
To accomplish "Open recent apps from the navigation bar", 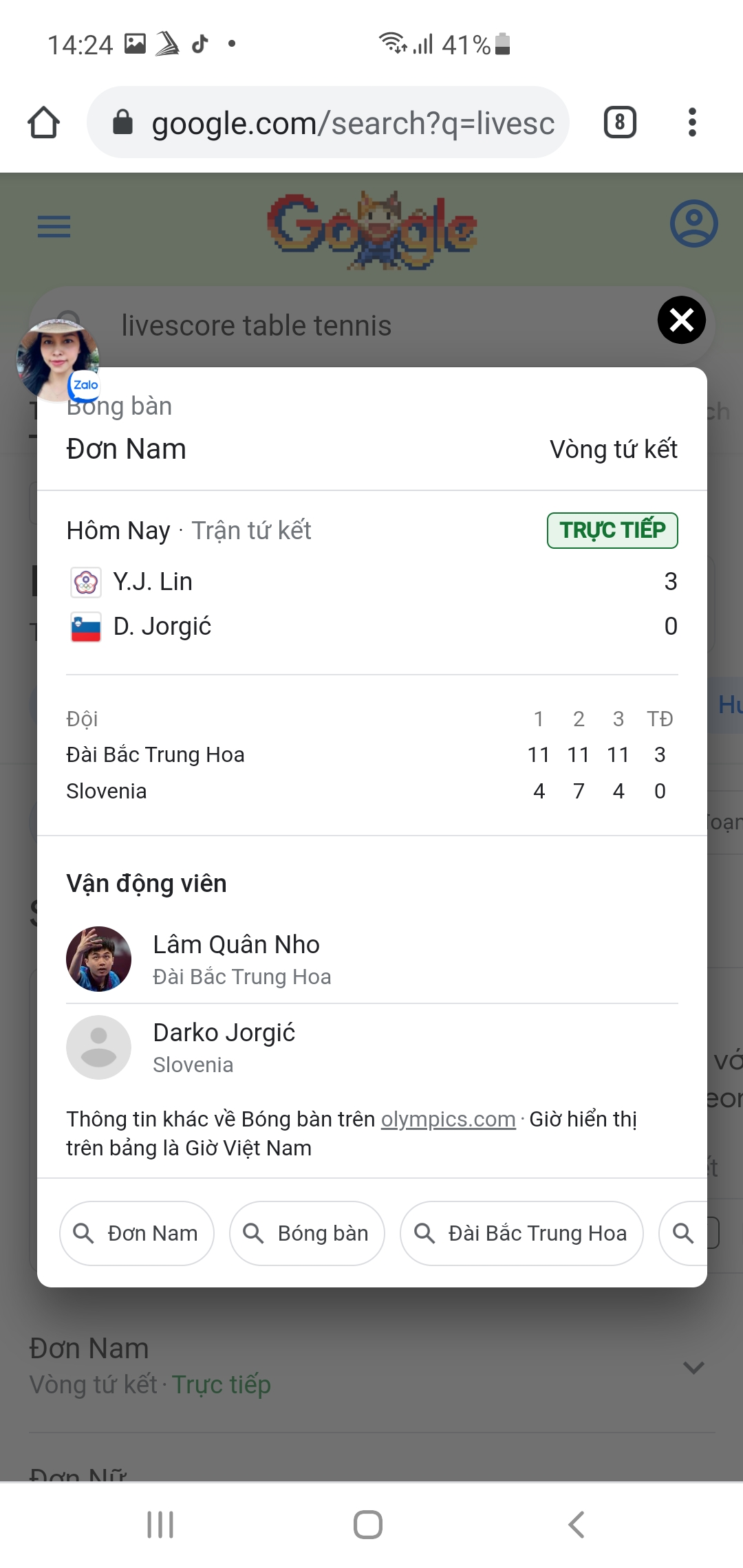I will (x=160, y=1525).
